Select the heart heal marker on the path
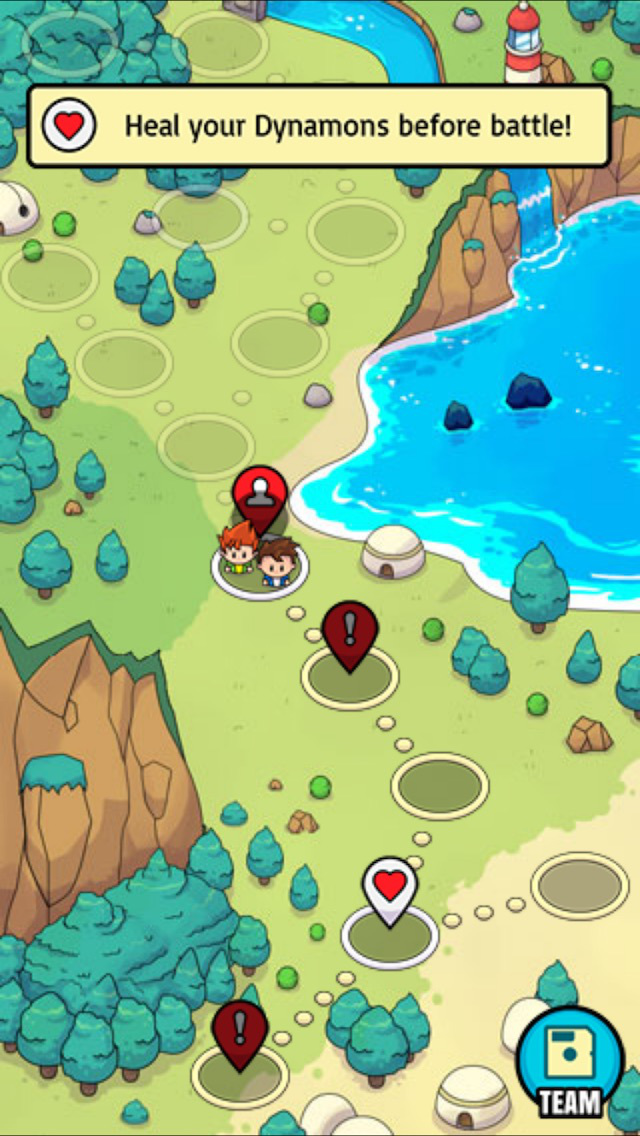Image resolution: width=640 pixels, height=1136 pixels. coord(390,889)
